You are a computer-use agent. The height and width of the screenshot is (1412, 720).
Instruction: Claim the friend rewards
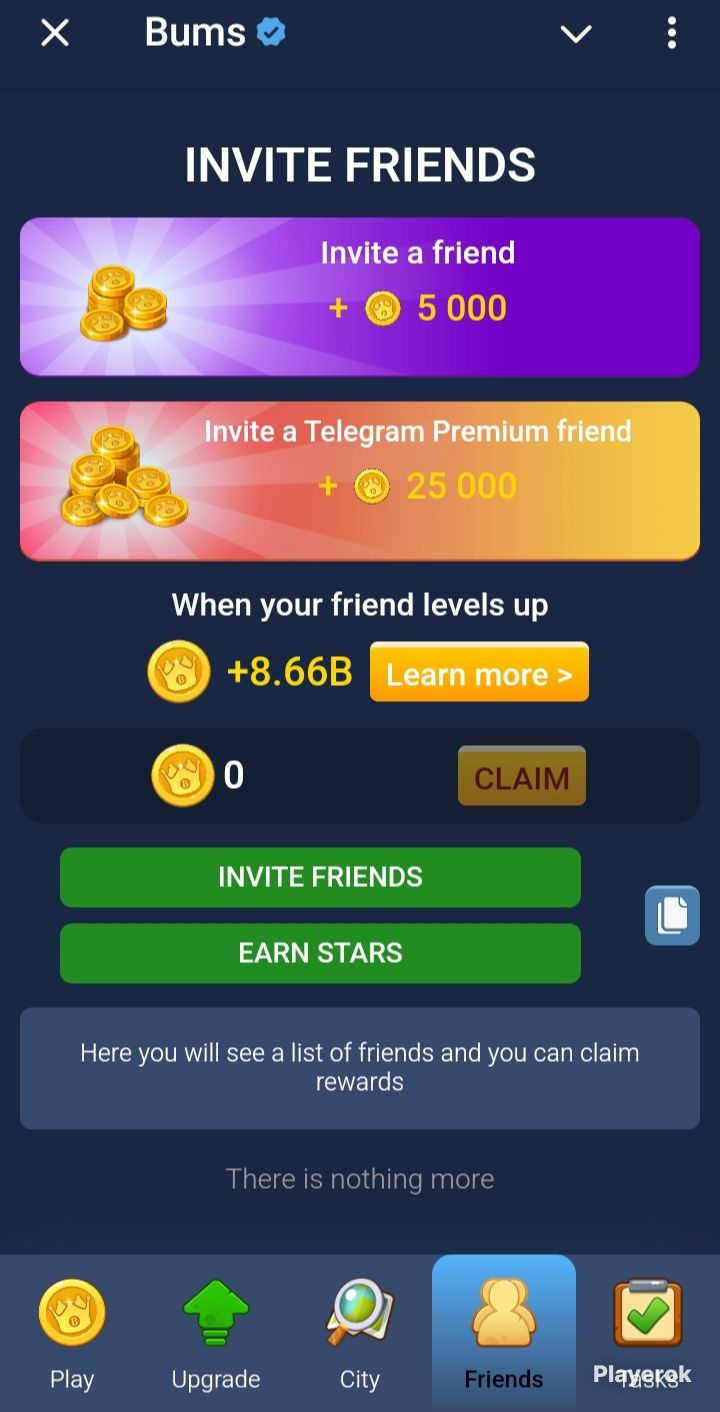[x=521, y=776]
